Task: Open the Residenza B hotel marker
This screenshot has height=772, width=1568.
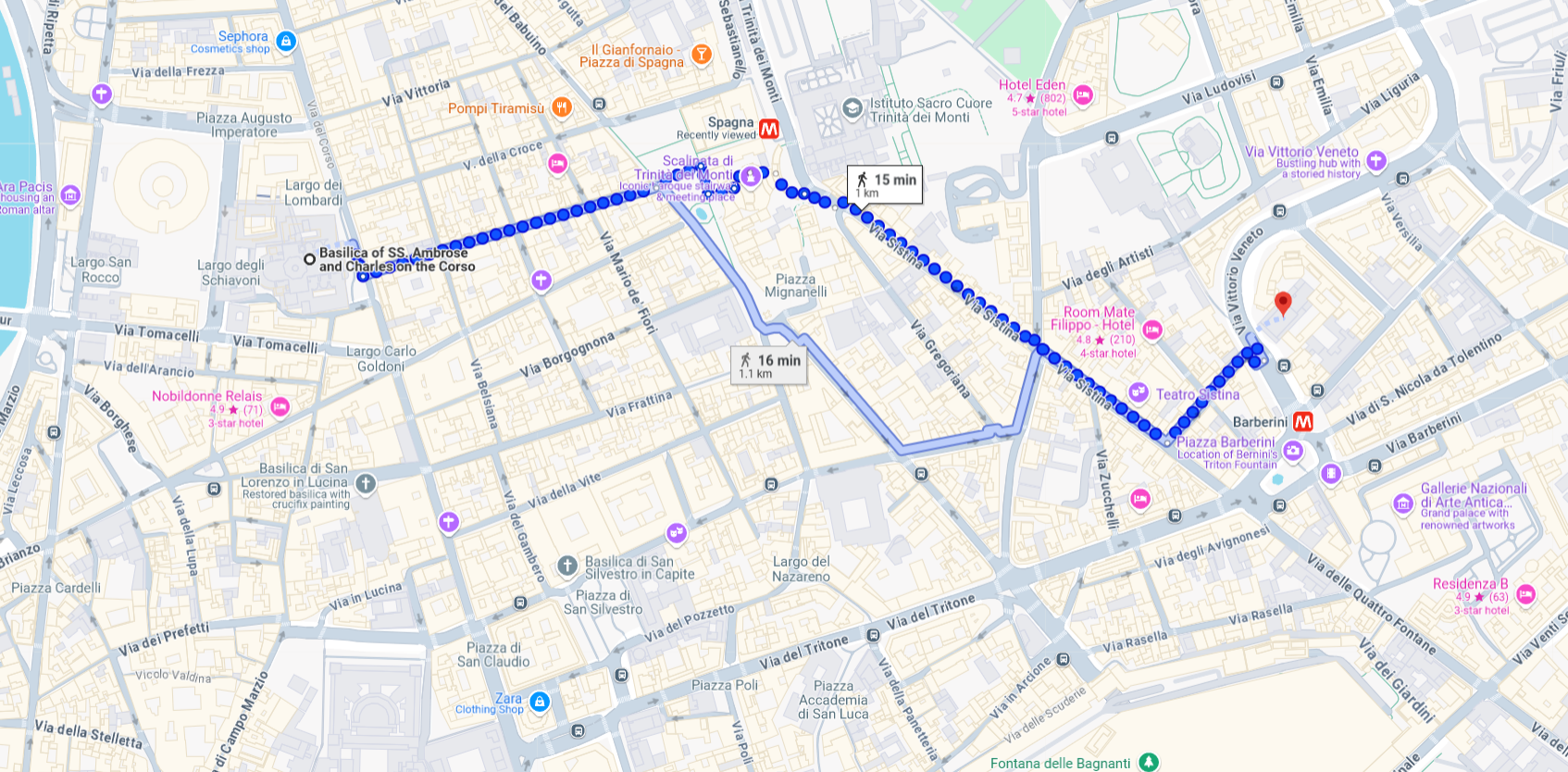Action: click(1525, 594)
